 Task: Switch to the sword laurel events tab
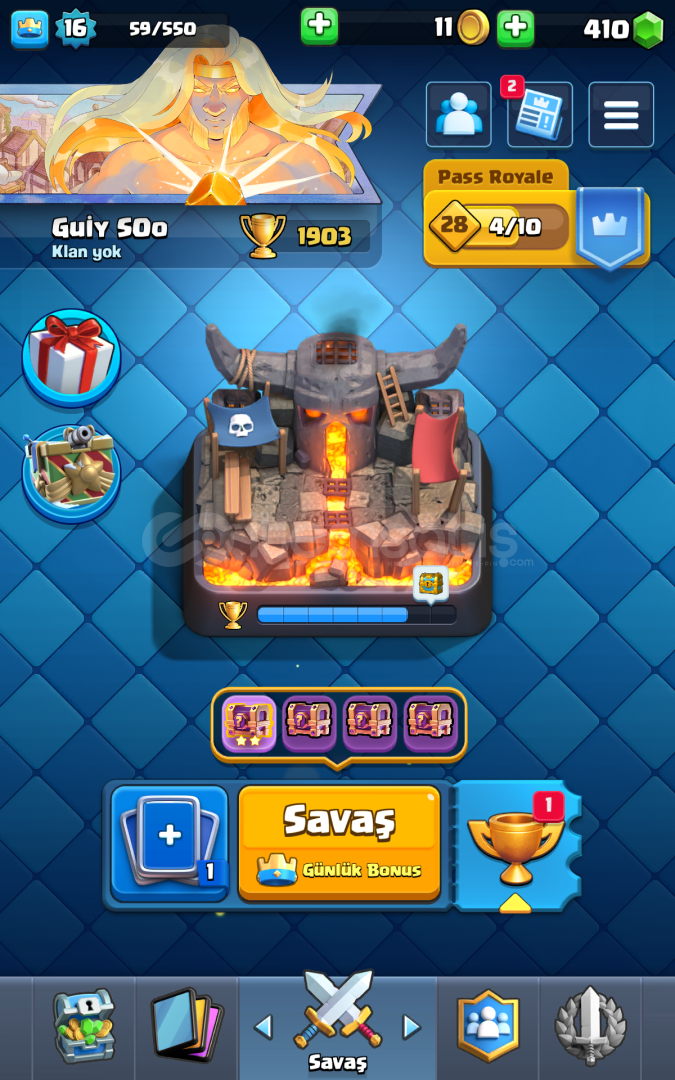click(590, 1027)
